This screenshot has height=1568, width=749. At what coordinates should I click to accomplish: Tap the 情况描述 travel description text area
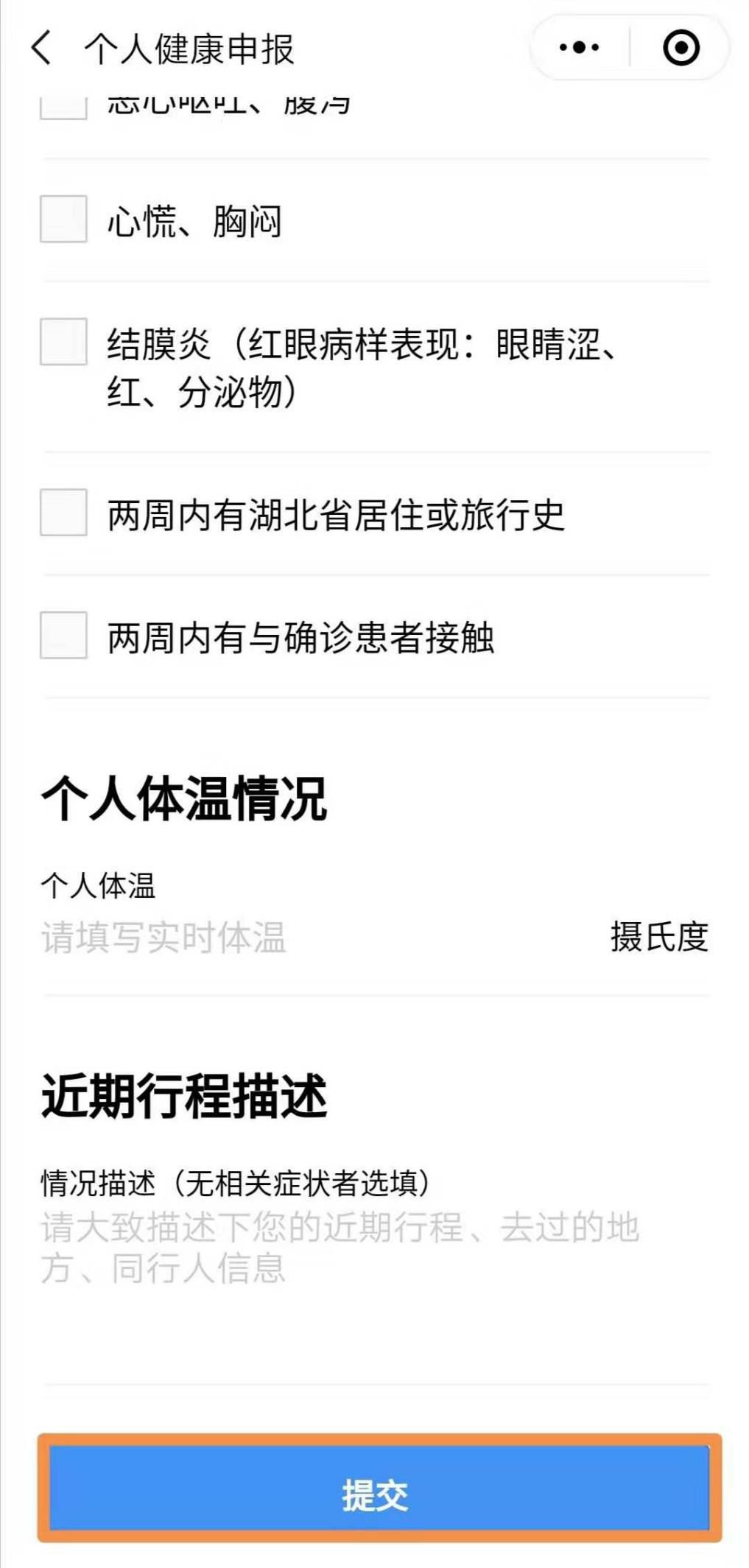click(368, 1267)
